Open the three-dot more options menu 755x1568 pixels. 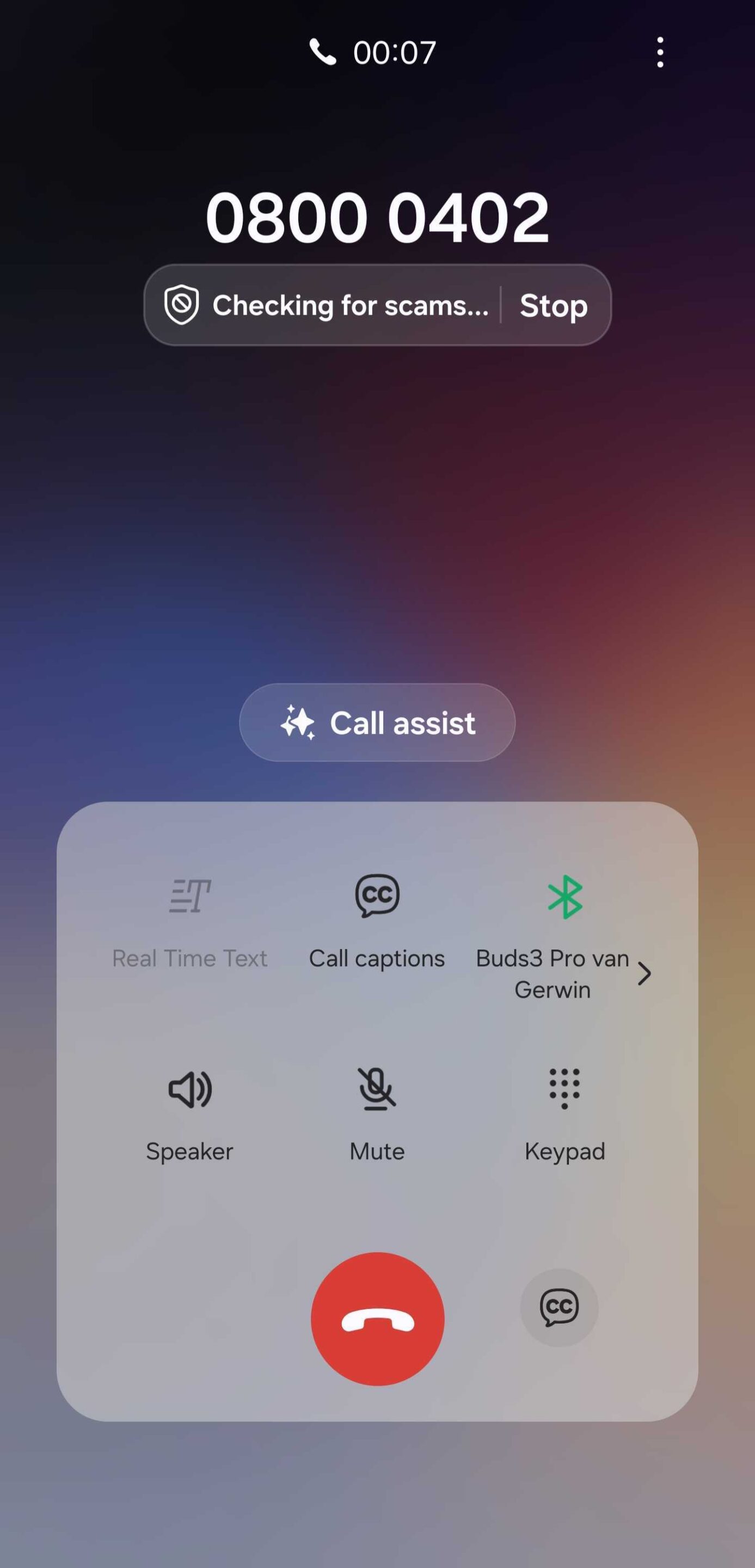tap(660, 52)
